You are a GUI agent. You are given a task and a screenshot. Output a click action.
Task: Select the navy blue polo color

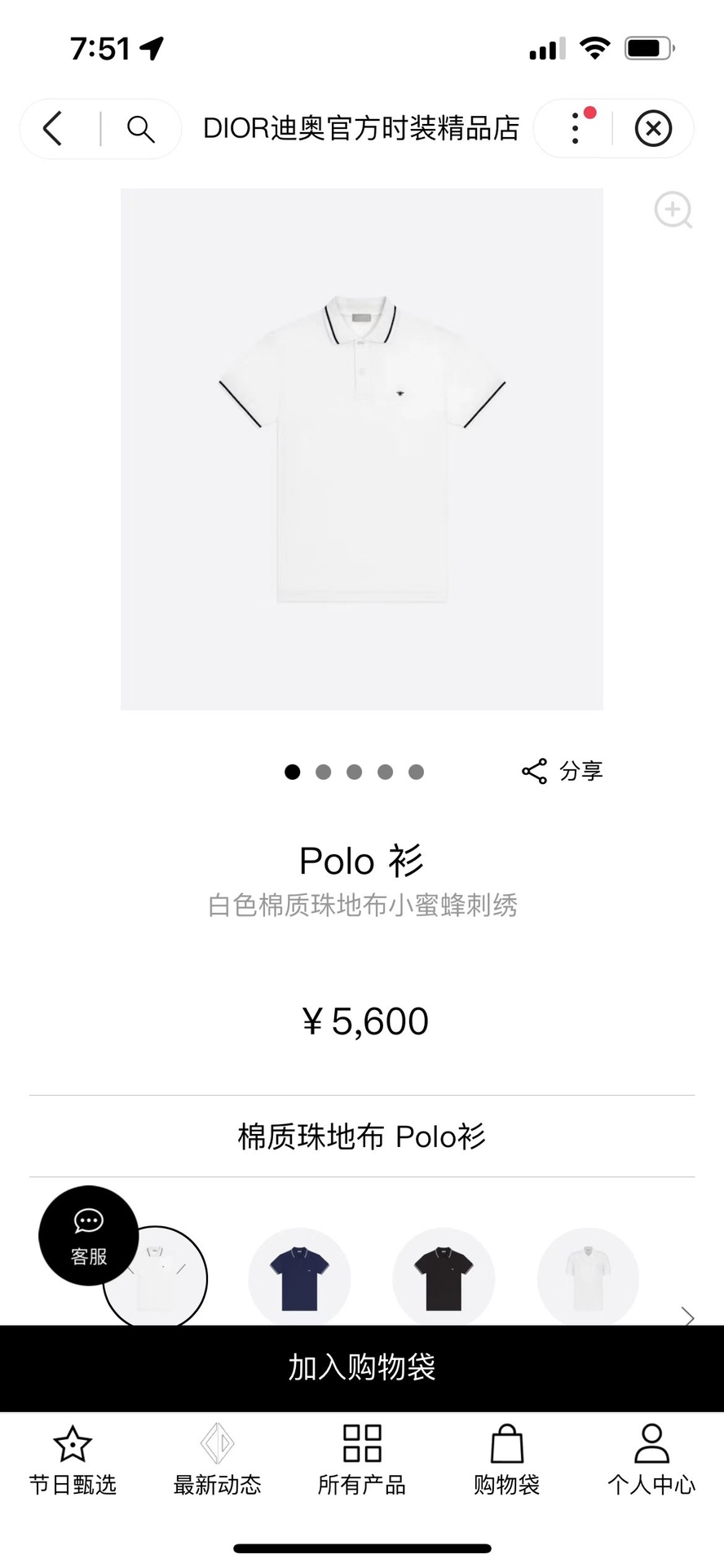click(x=299, y=1278)
